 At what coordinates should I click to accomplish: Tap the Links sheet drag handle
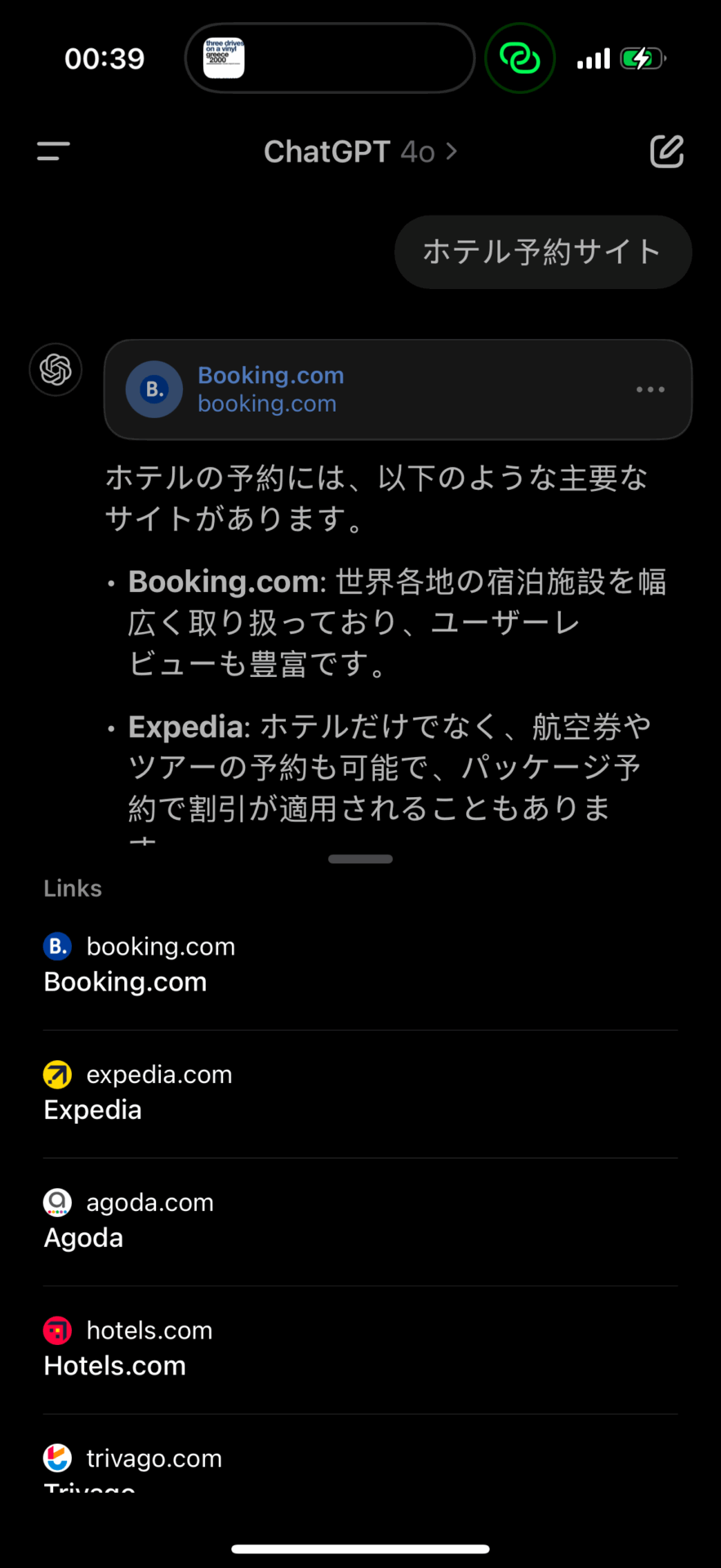click(x=360, y=859)
